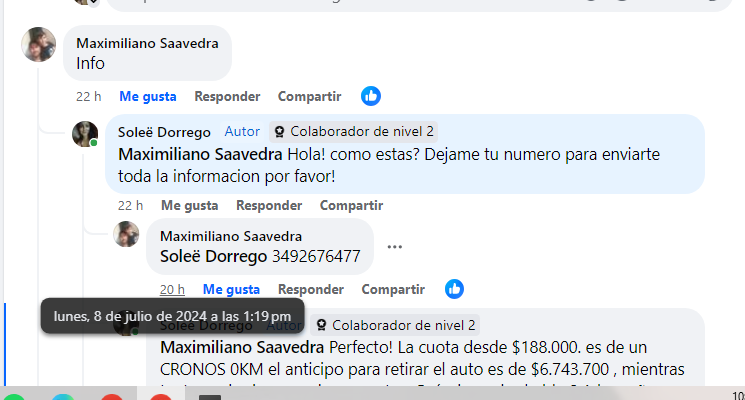Share Soleë Dorrego's "Hola! como estas" reply
This screenshot has height=400, width=745.
[x=351, y=205]
